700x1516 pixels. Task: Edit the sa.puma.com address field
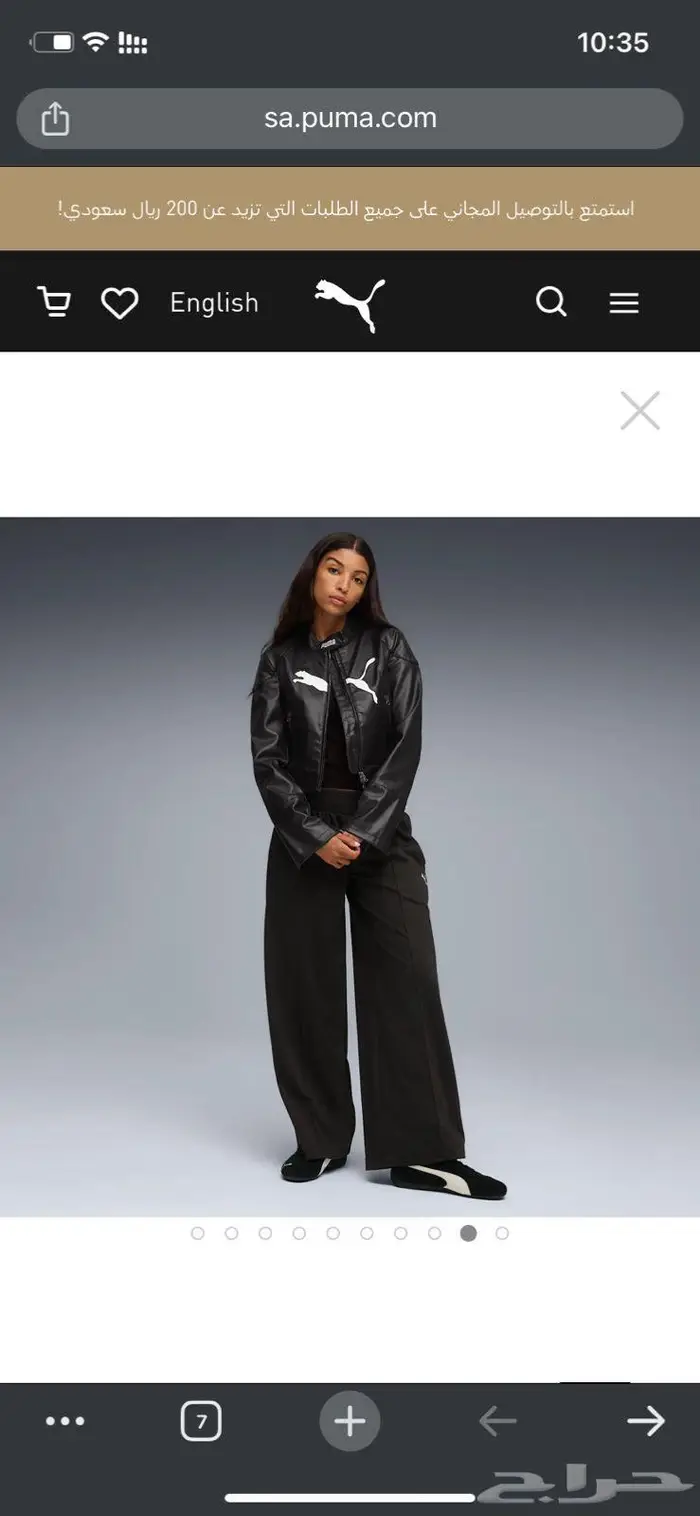point(350,118)
